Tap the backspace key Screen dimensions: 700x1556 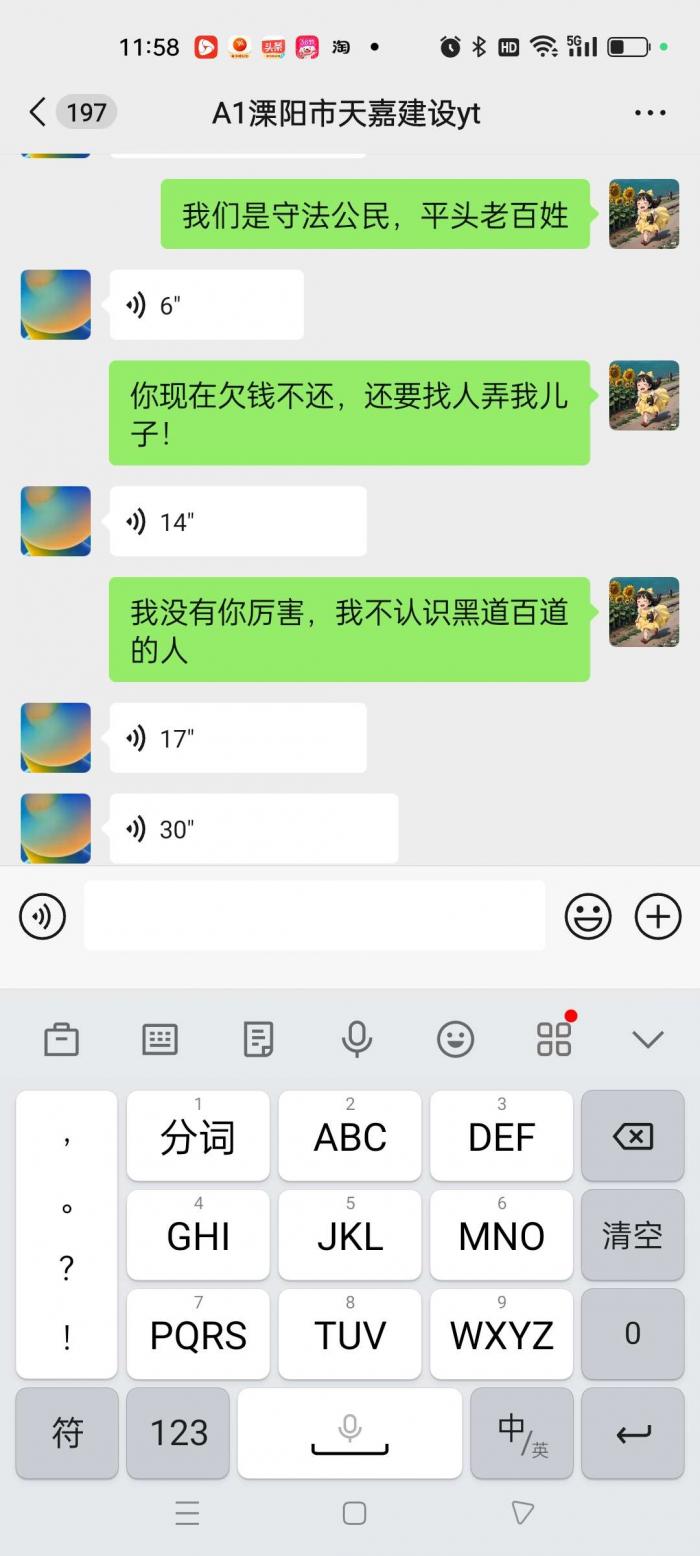pyautogui.click(x=632, y=1136)
